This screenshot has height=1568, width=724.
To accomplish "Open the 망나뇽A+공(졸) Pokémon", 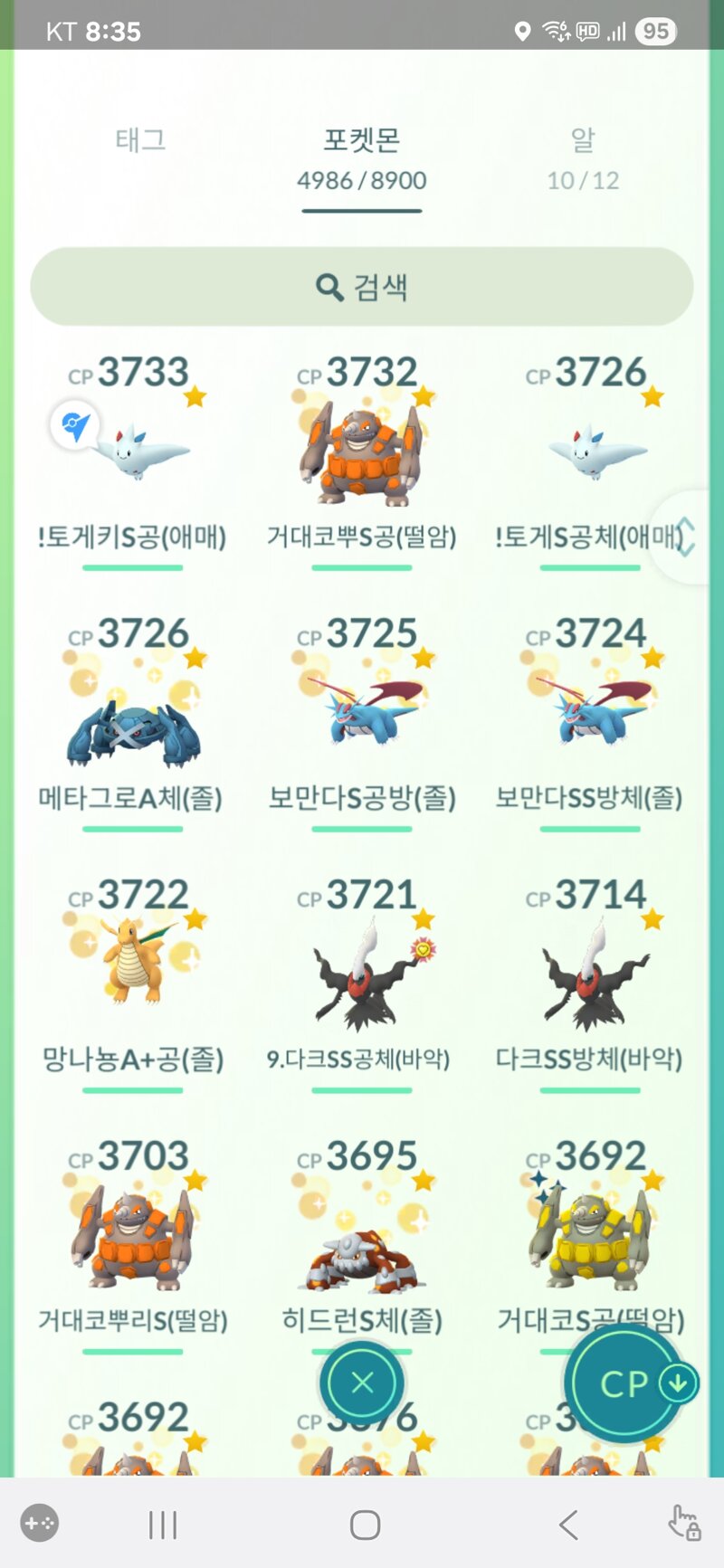I will click(x=132, y=984).
